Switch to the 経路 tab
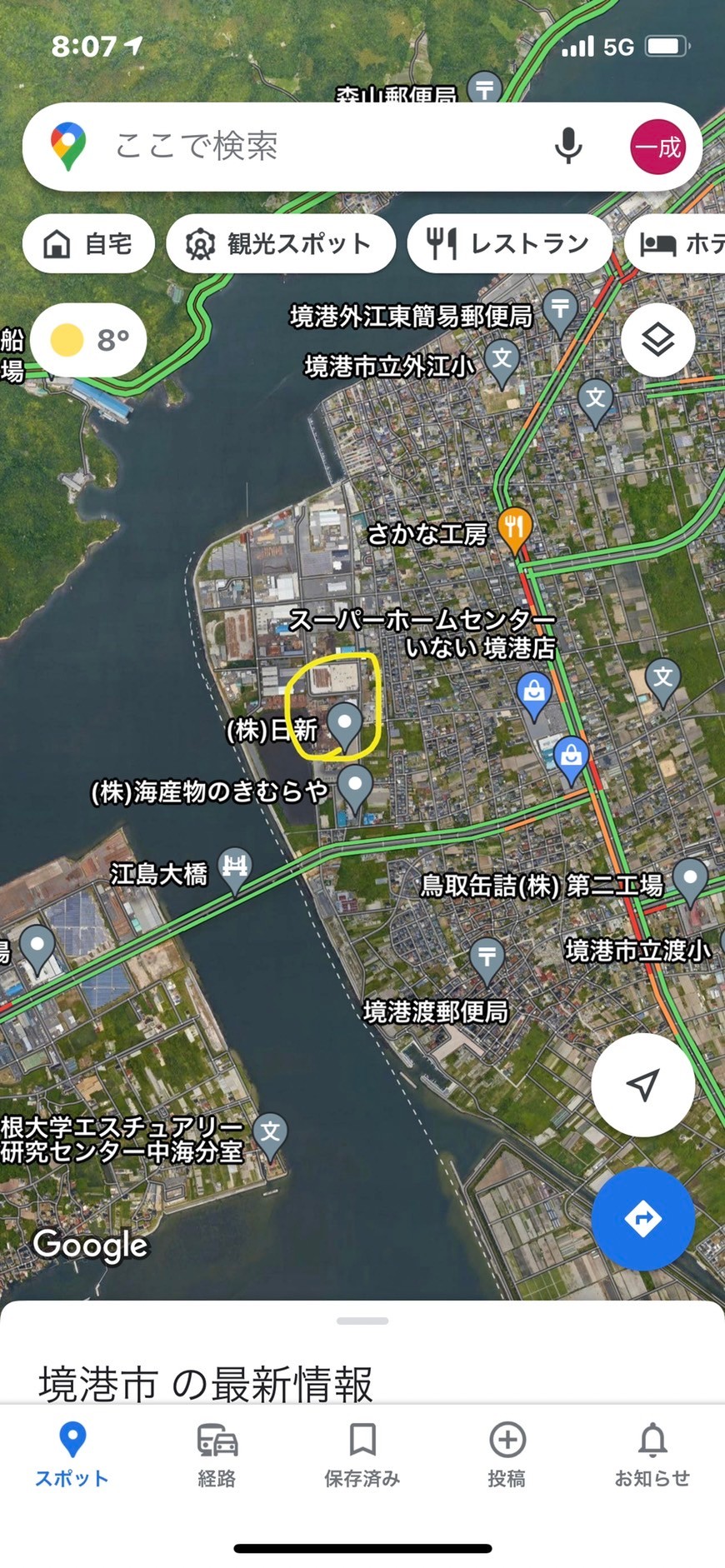This screenshot has width=725, height=1568. [x=217, y=1455]
